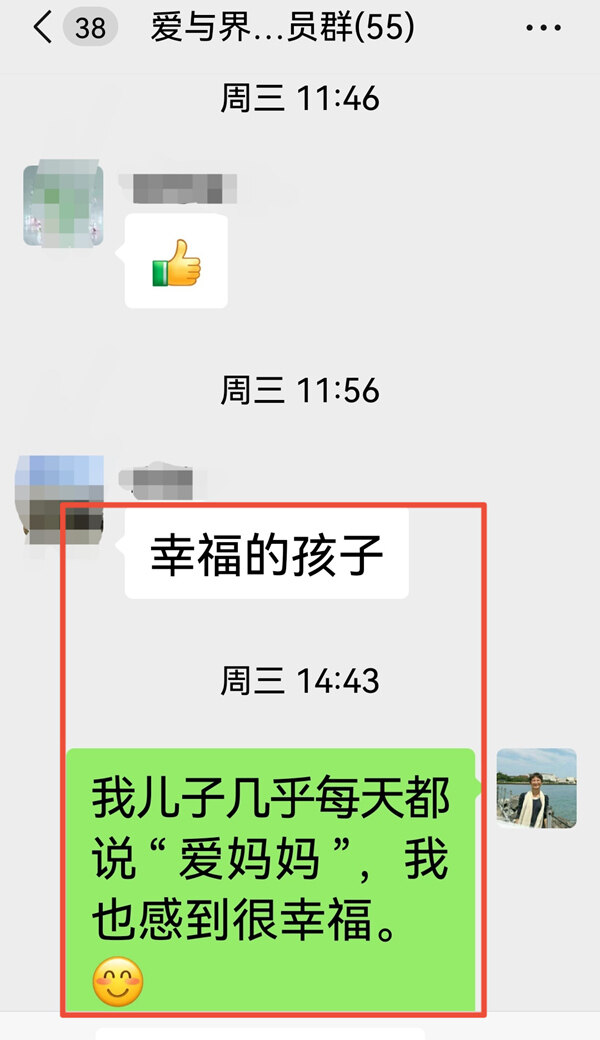
Task: Open own avatar beside the green message
Action: click(536, 788)
